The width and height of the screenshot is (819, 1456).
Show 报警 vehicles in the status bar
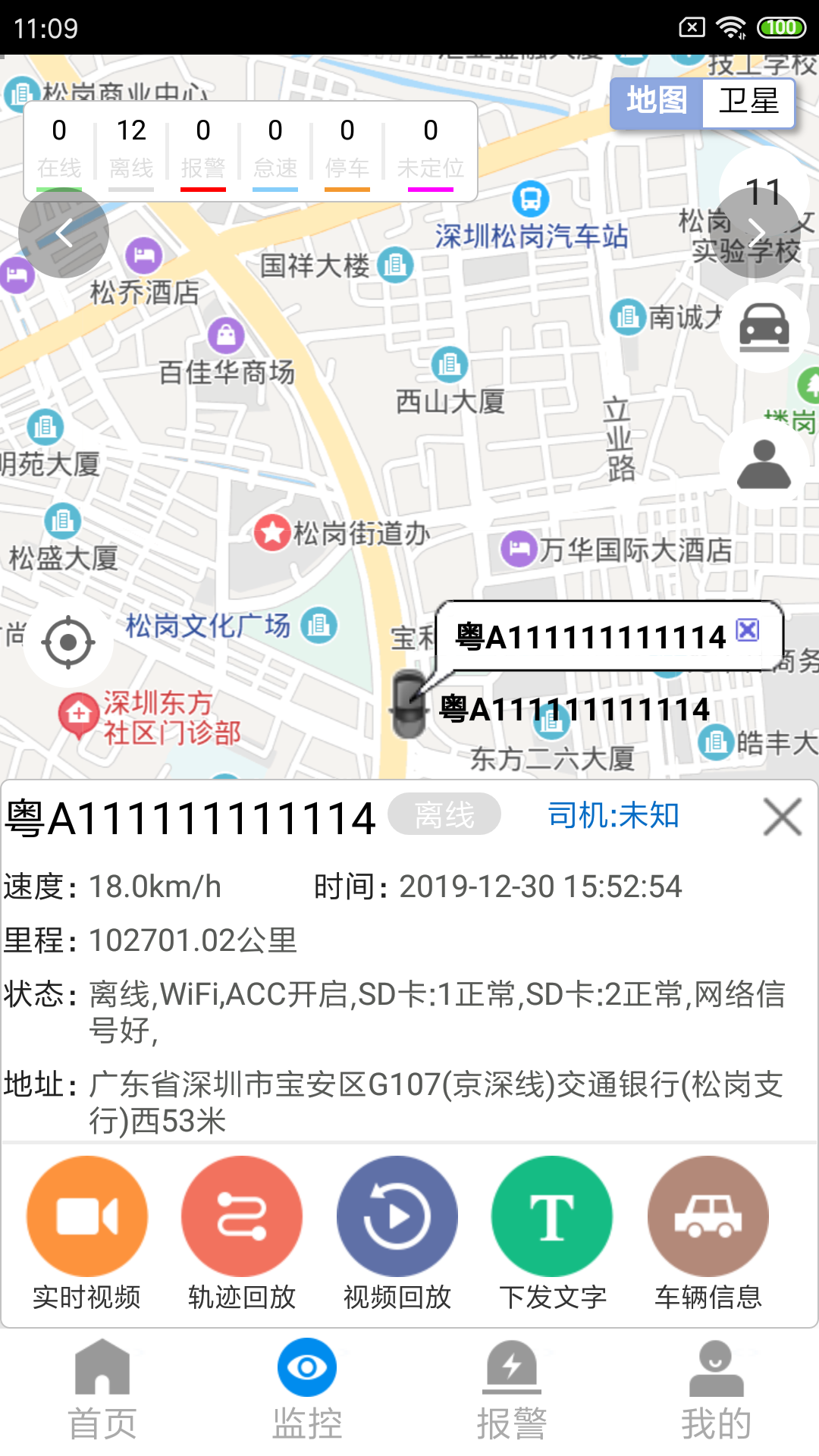coord(202,149)
